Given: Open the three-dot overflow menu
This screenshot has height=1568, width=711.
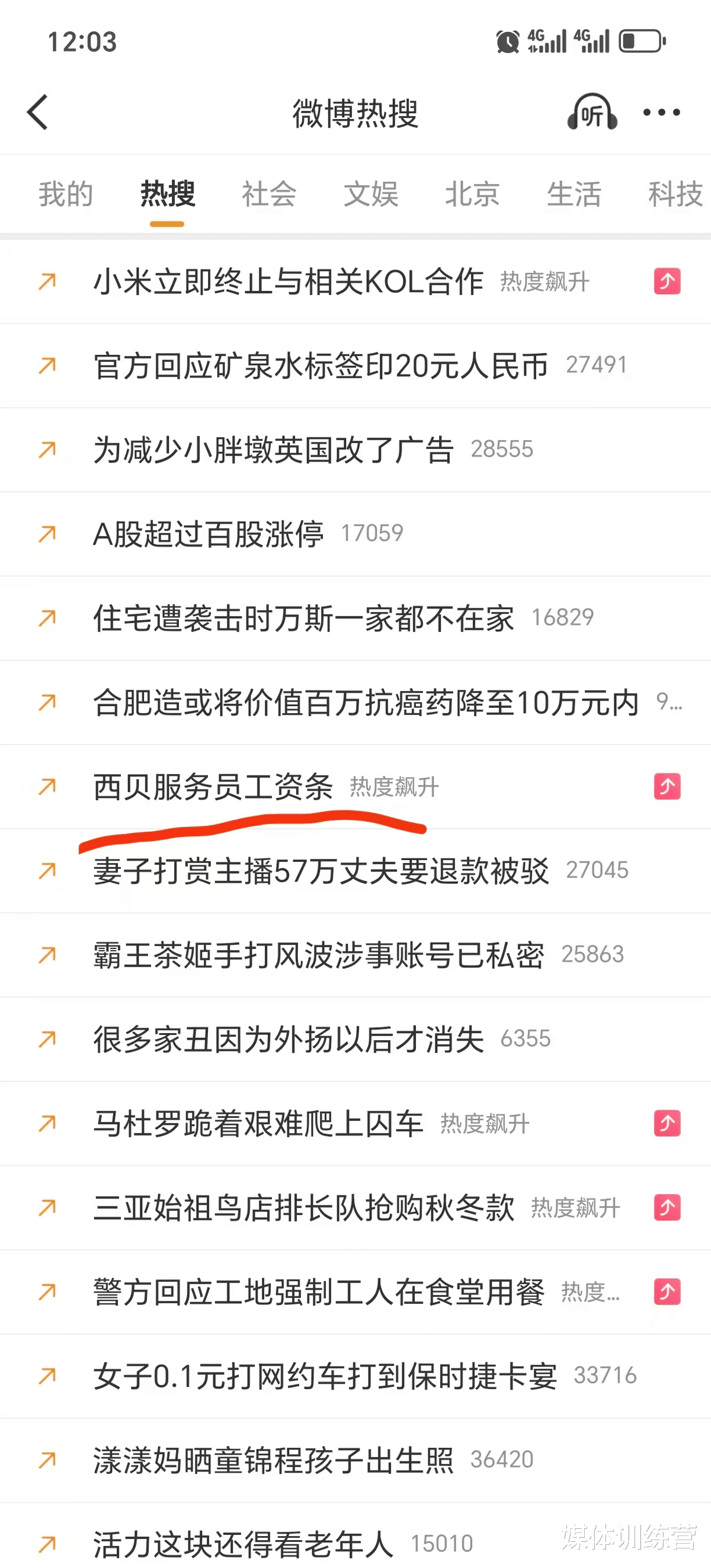Looking at the screenshot, I should pyautogui.click(x=662, y=113).
